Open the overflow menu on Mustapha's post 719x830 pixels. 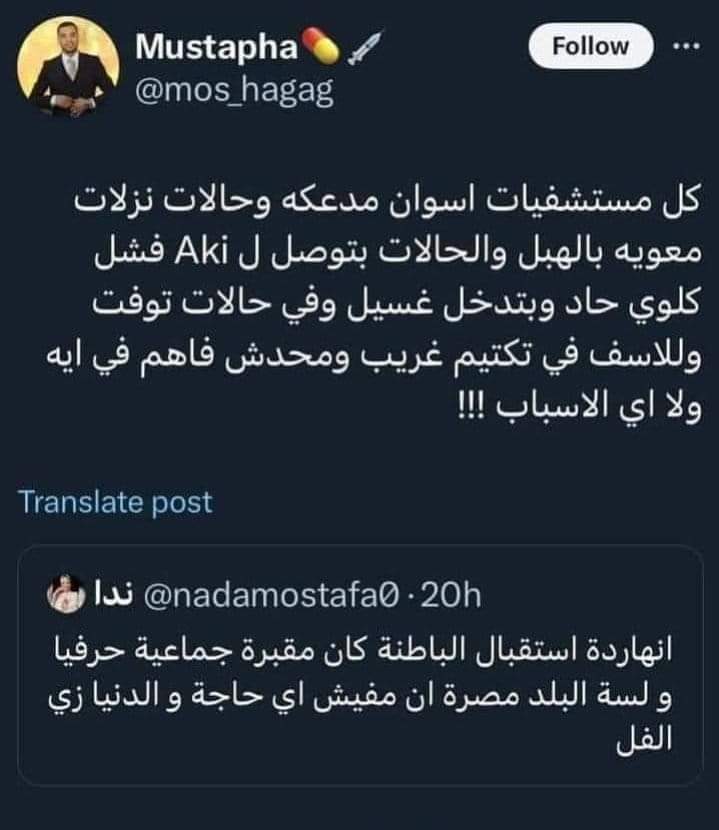[687, 46]
